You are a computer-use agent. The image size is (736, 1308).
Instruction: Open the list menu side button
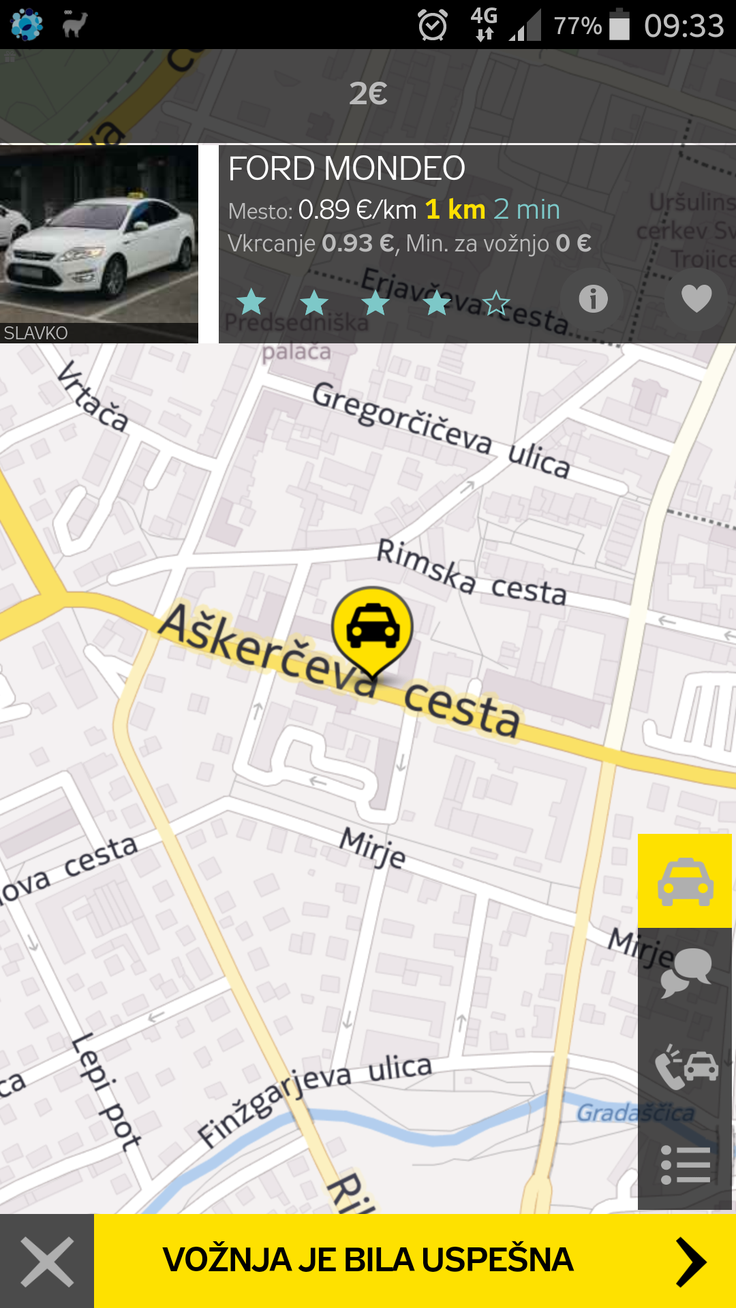[685, 1164]
